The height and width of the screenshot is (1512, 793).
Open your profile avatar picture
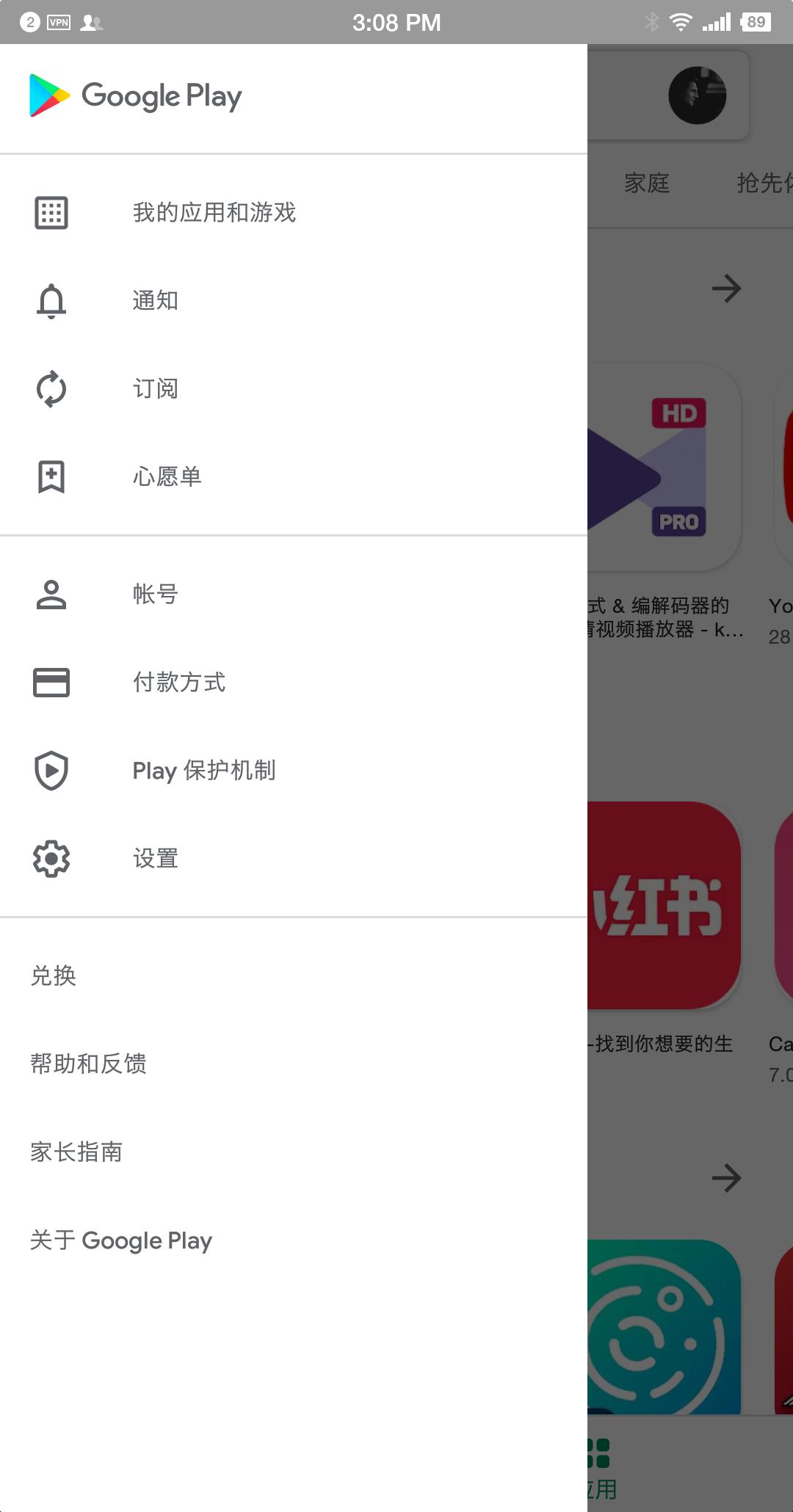tap(696, 95)
